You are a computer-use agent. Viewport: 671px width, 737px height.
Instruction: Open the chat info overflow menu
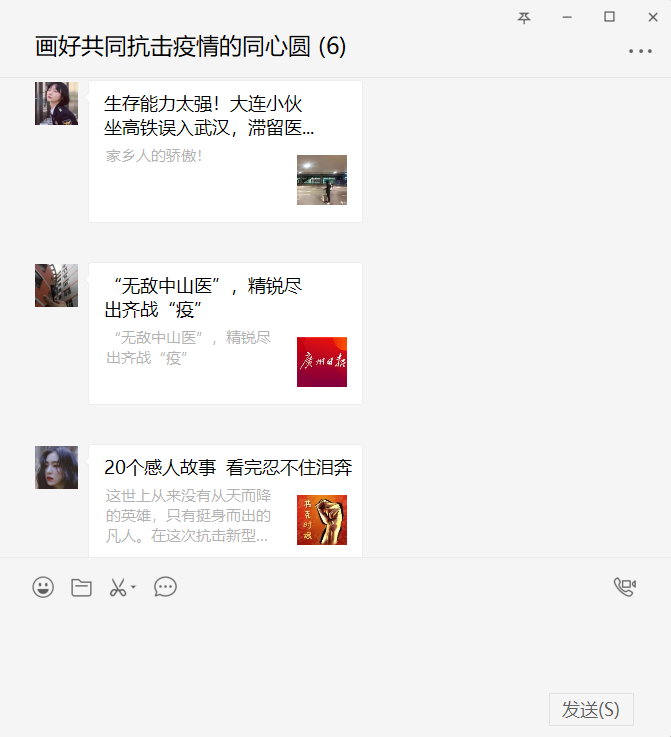[640, 51]
